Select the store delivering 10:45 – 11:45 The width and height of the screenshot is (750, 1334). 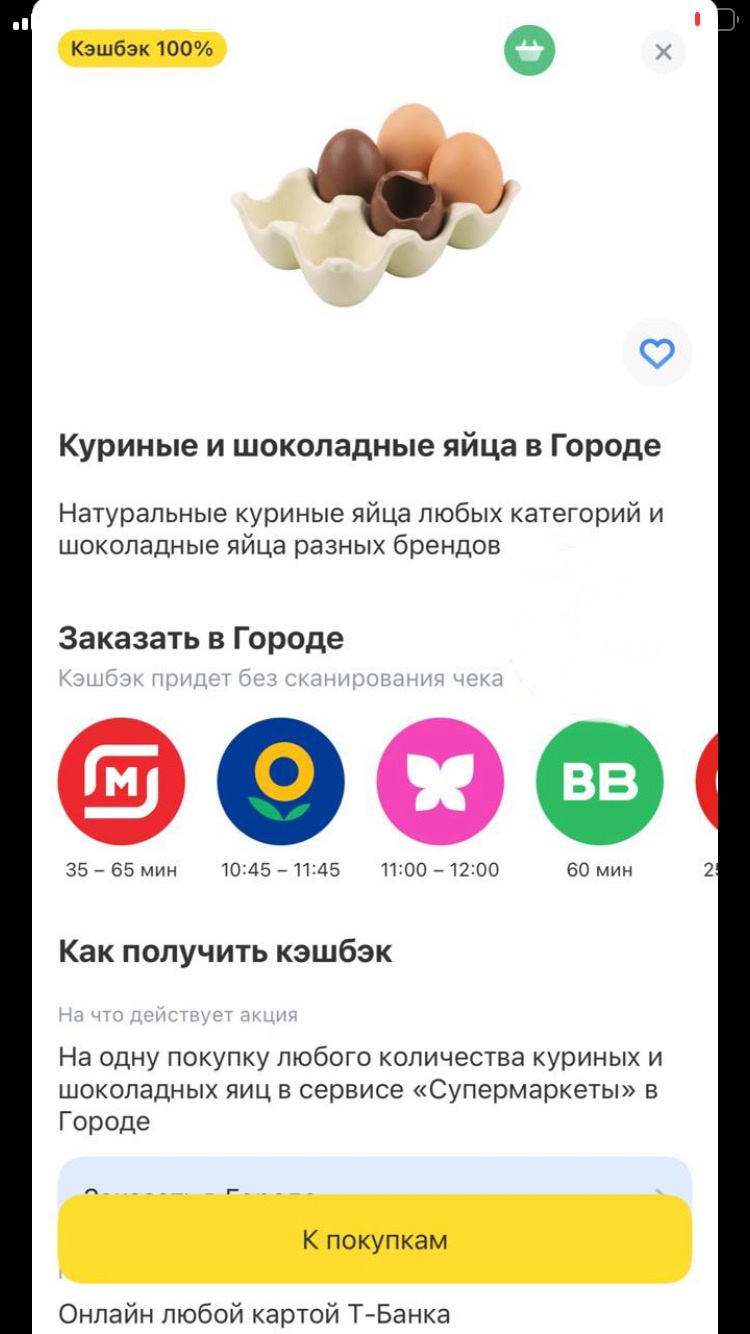click(280, 781)
